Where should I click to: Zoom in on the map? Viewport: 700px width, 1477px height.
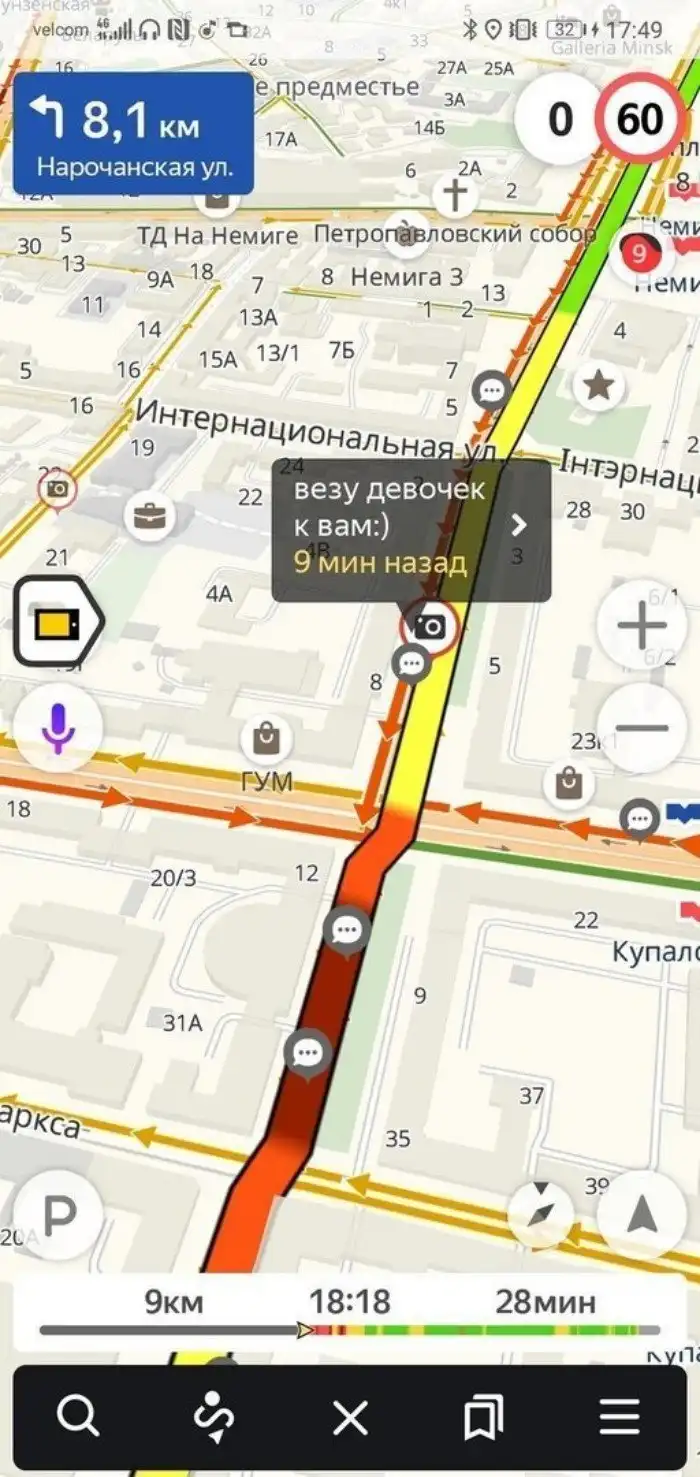[x=641, y=627]
